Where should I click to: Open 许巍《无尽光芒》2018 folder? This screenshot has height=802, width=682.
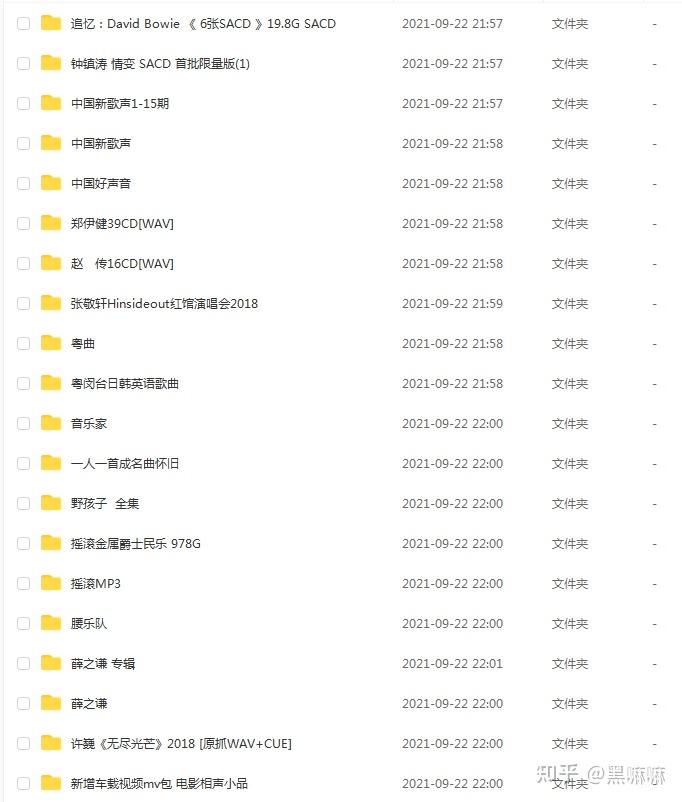tap(181, 743)
